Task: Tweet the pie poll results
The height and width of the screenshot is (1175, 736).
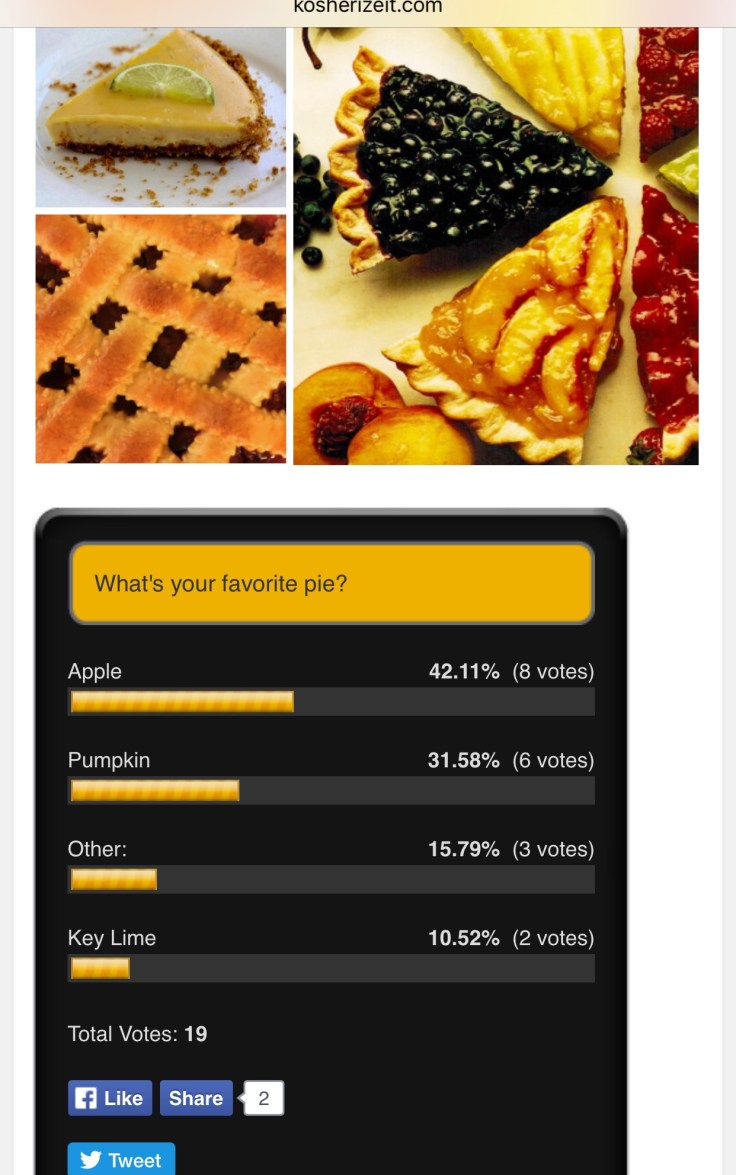Action: [121, 1160]
